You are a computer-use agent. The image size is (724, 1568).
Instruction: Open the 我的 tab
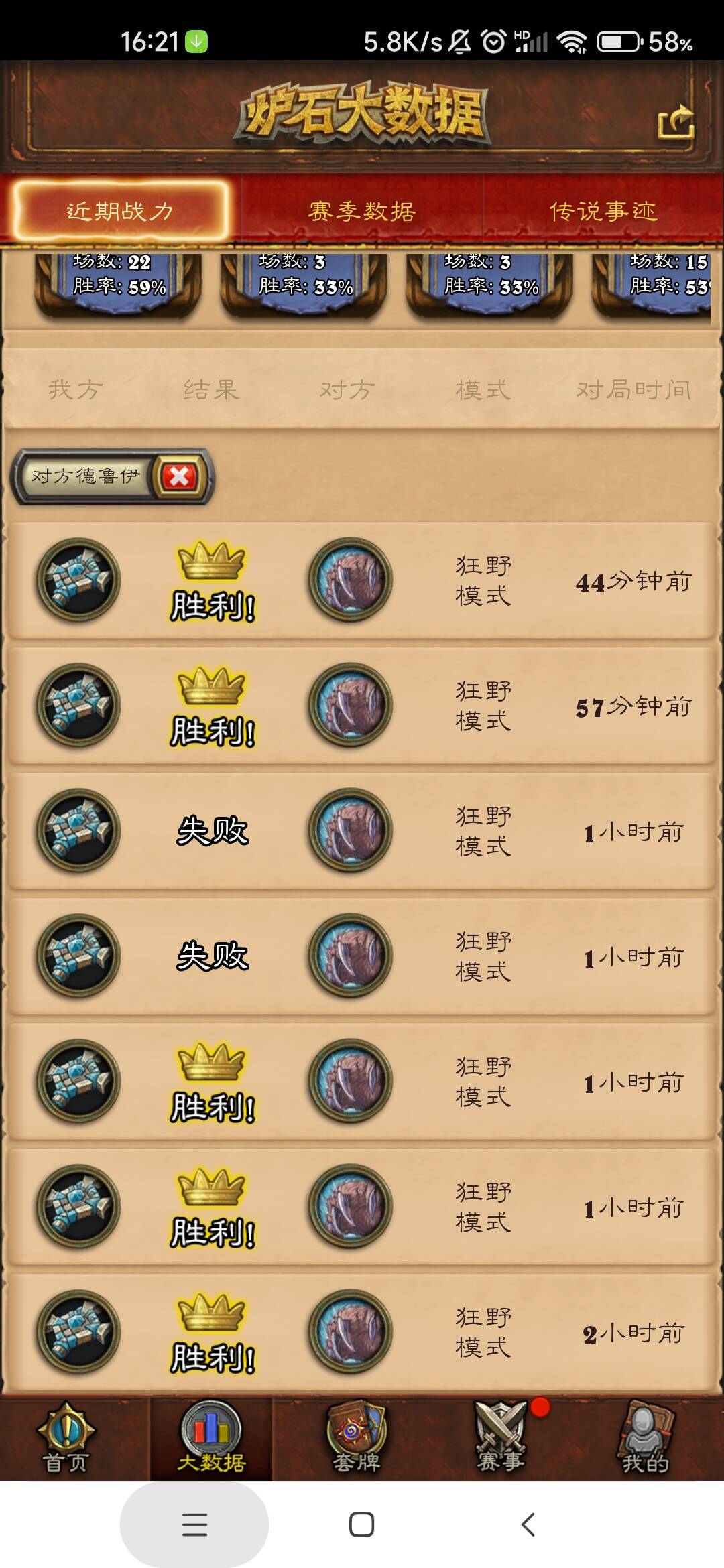click(645, 1439)
